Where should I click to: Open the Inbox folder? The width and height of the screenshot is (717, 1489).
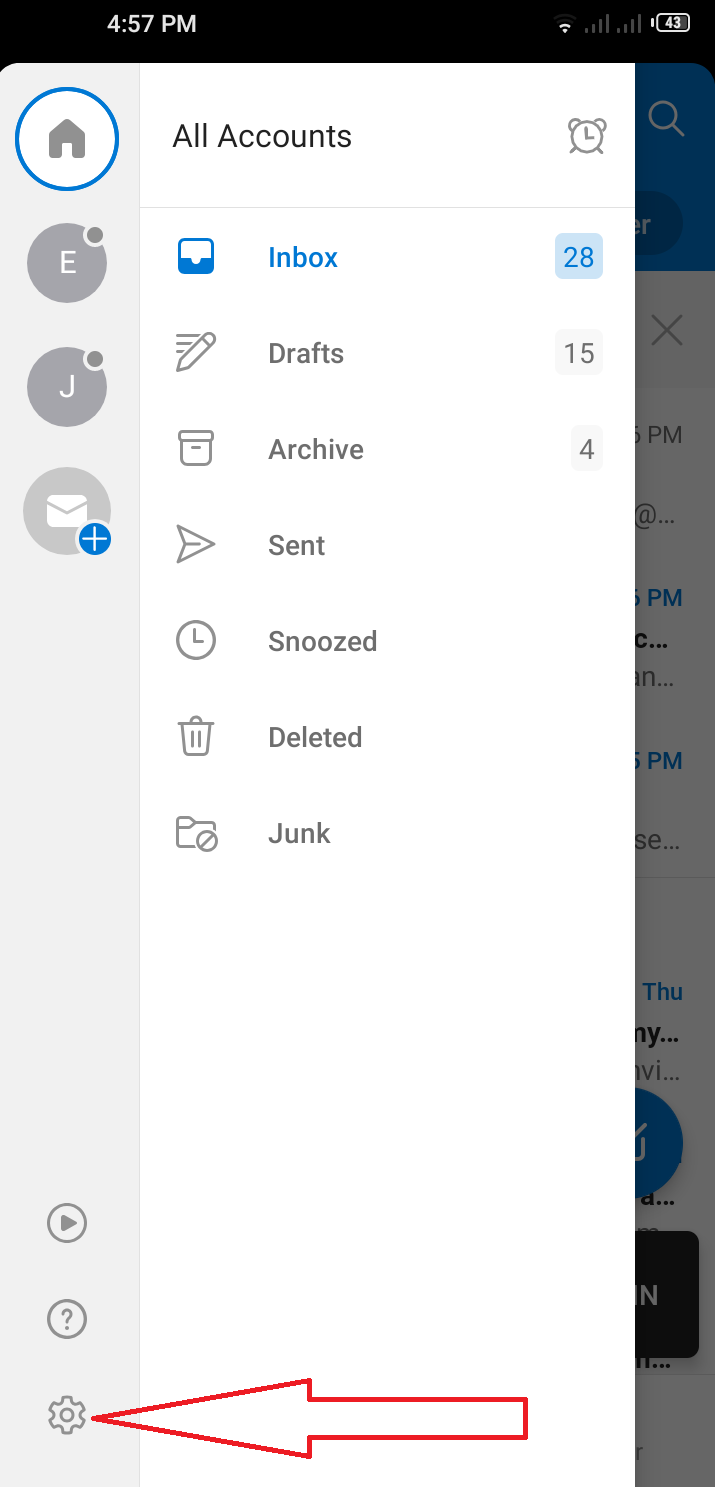click(303, 258)
